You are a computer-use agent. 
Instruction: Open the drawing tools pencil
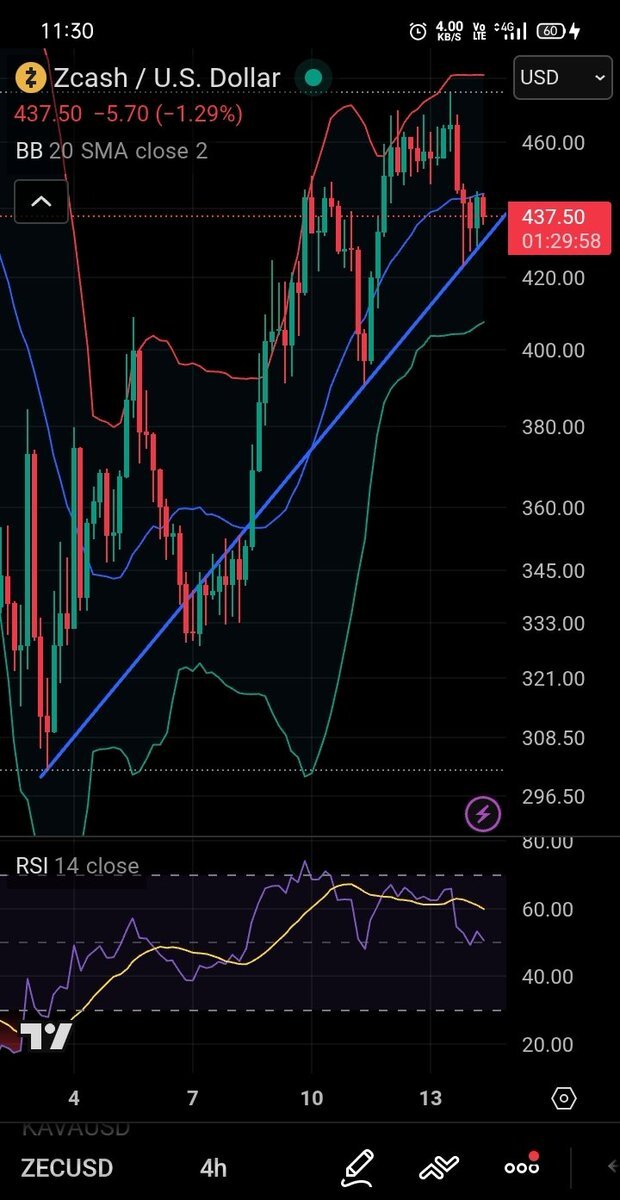tap(358, 1167)
